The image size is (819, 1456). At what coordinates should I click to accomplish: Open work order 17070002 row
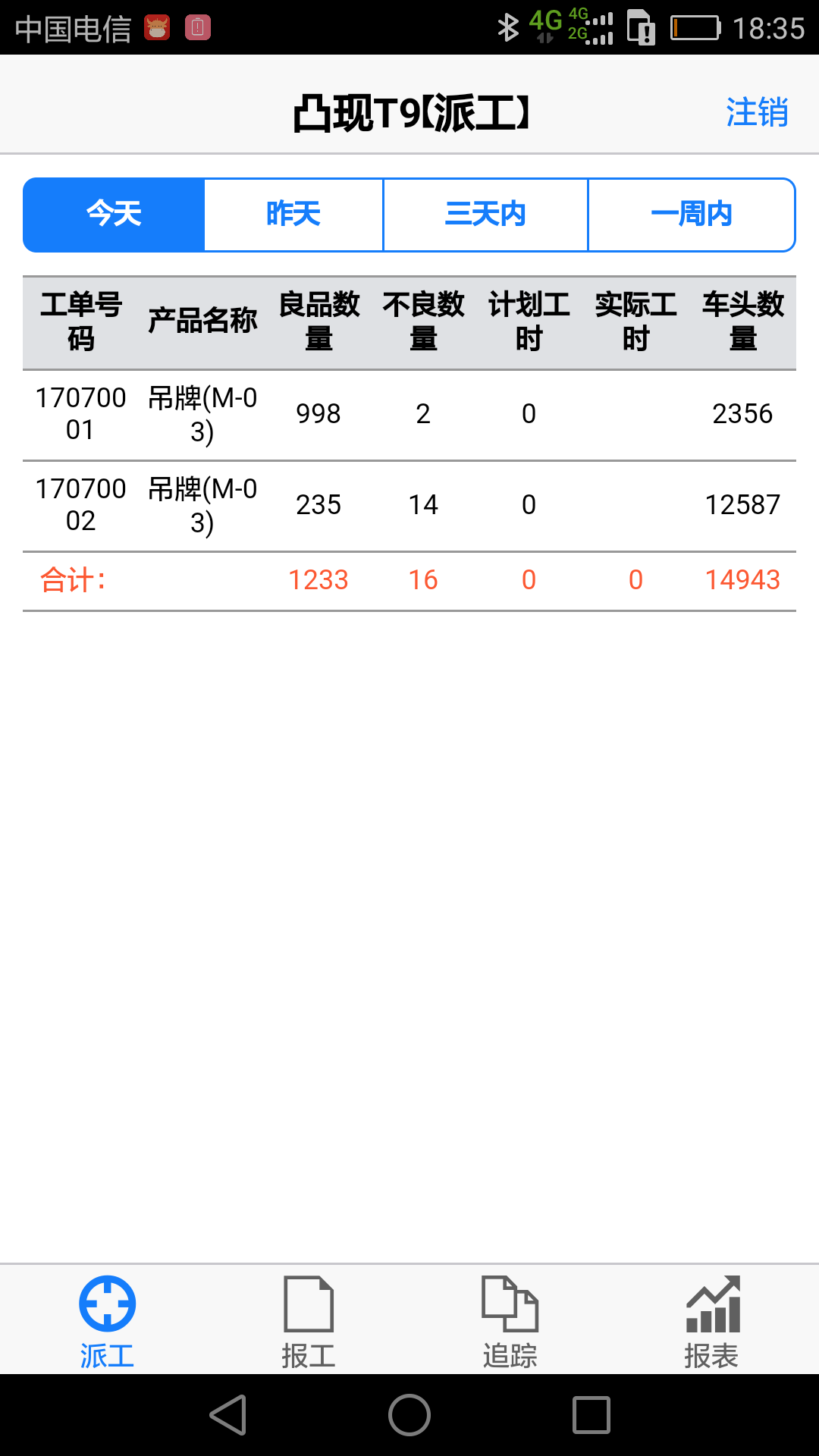[x=409, y=506]
